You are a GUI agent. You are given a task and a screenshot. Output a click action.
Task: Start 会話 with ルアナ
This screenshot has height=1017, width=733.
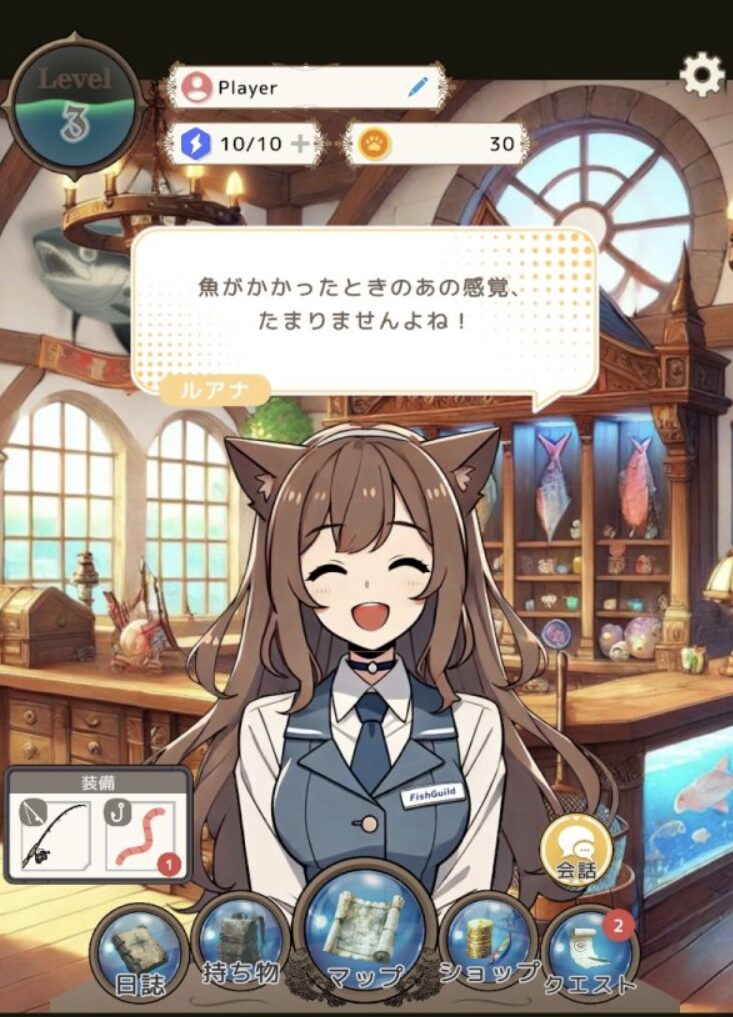coord(576,851)
